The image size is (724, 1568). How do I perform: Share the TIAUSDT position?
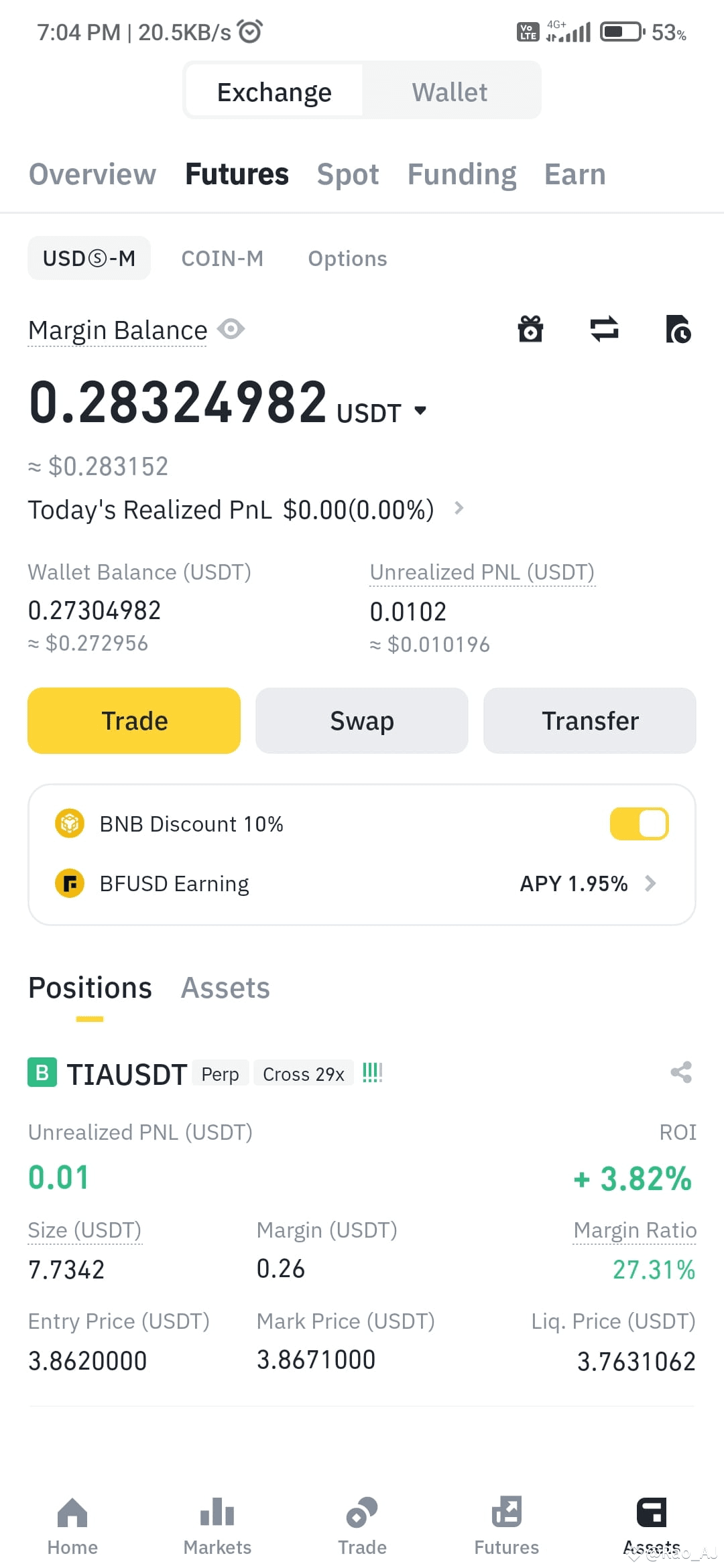681,1072
